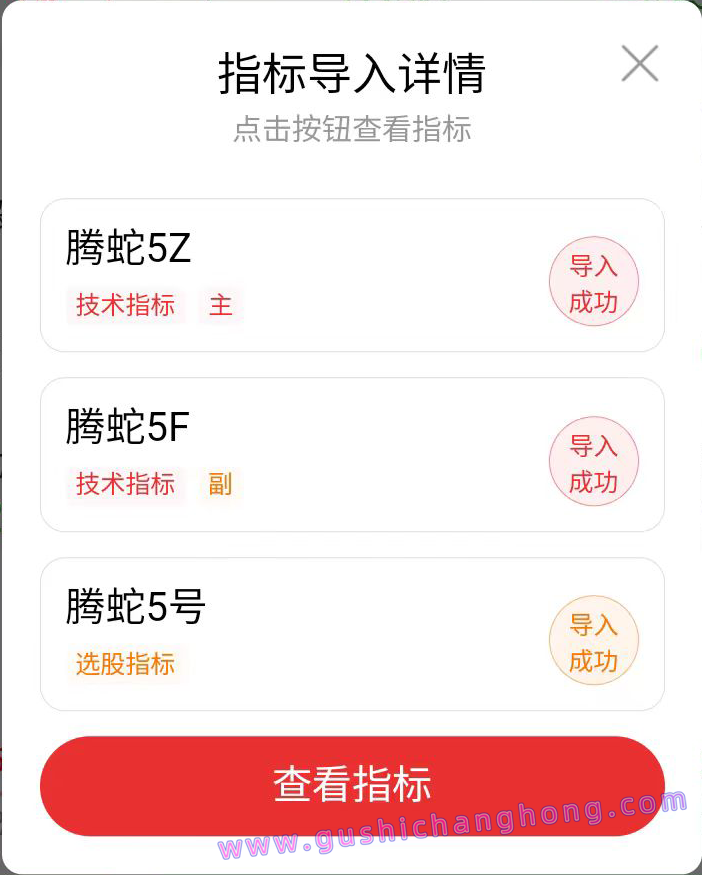Open the 腾蛇5号 stock-picking indicator card

pos(300,633)
